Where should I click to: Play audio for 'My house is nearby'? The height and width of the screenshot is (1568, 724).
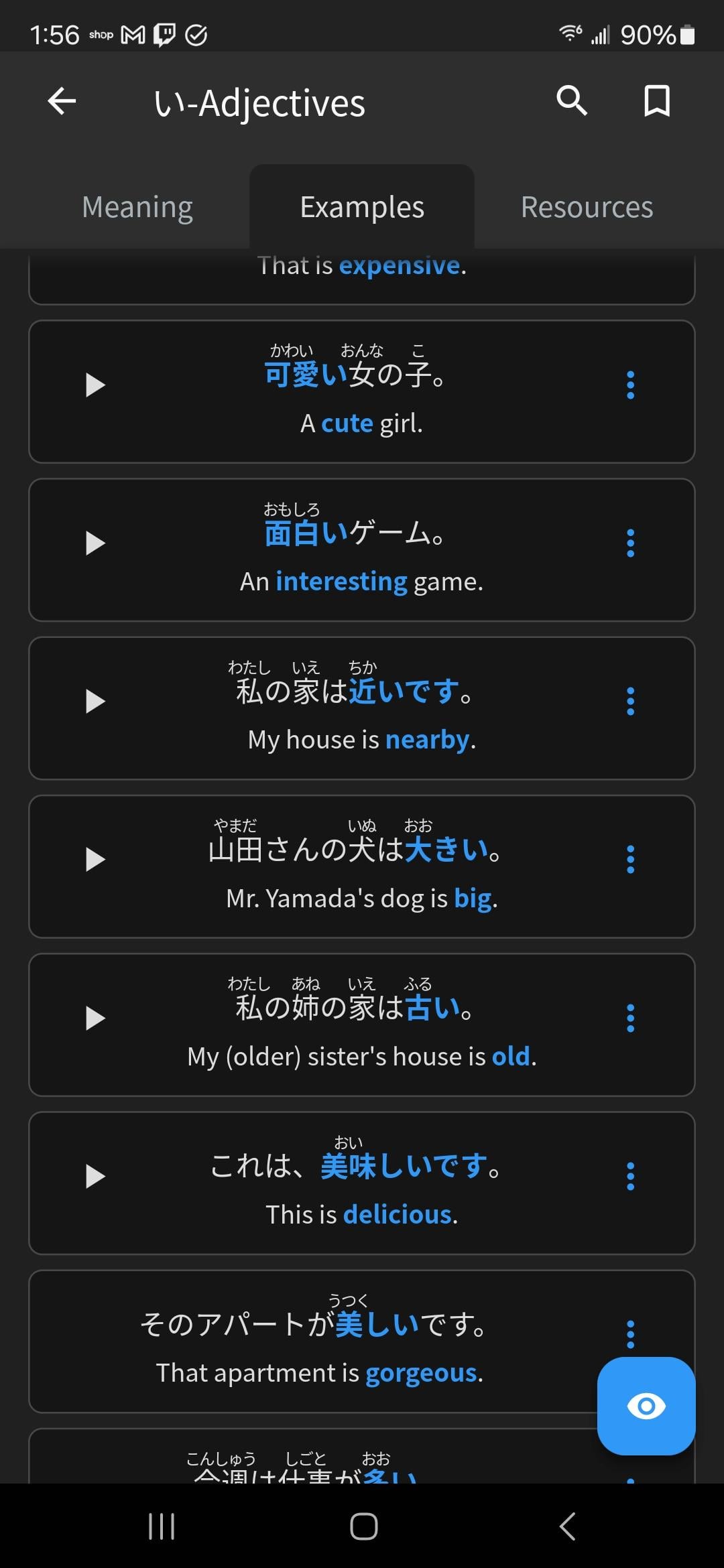95,702
